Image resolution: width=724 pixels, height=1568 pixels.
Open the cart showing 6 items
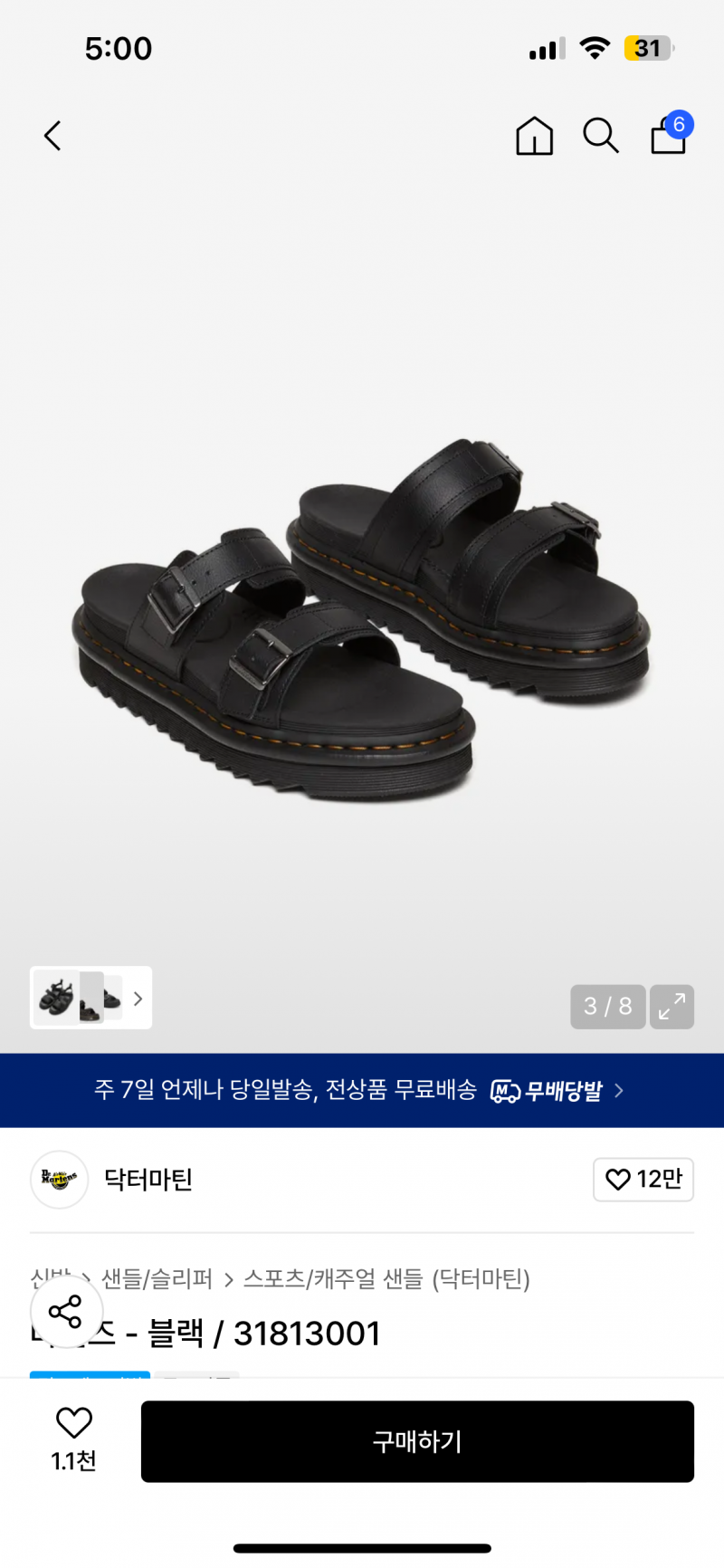[667, 139]
